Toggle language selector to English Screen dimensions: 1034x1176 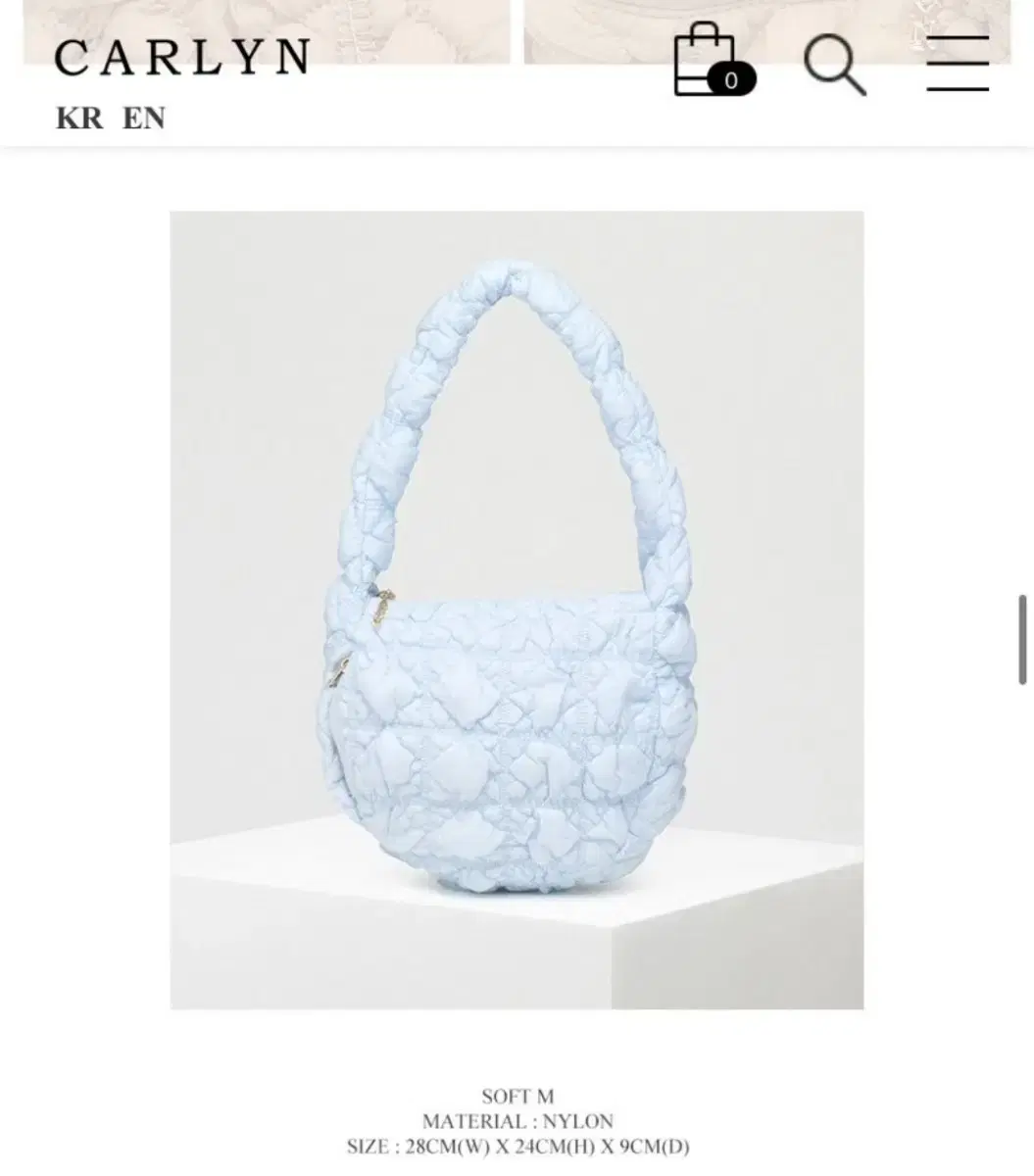tap(145, 120)
